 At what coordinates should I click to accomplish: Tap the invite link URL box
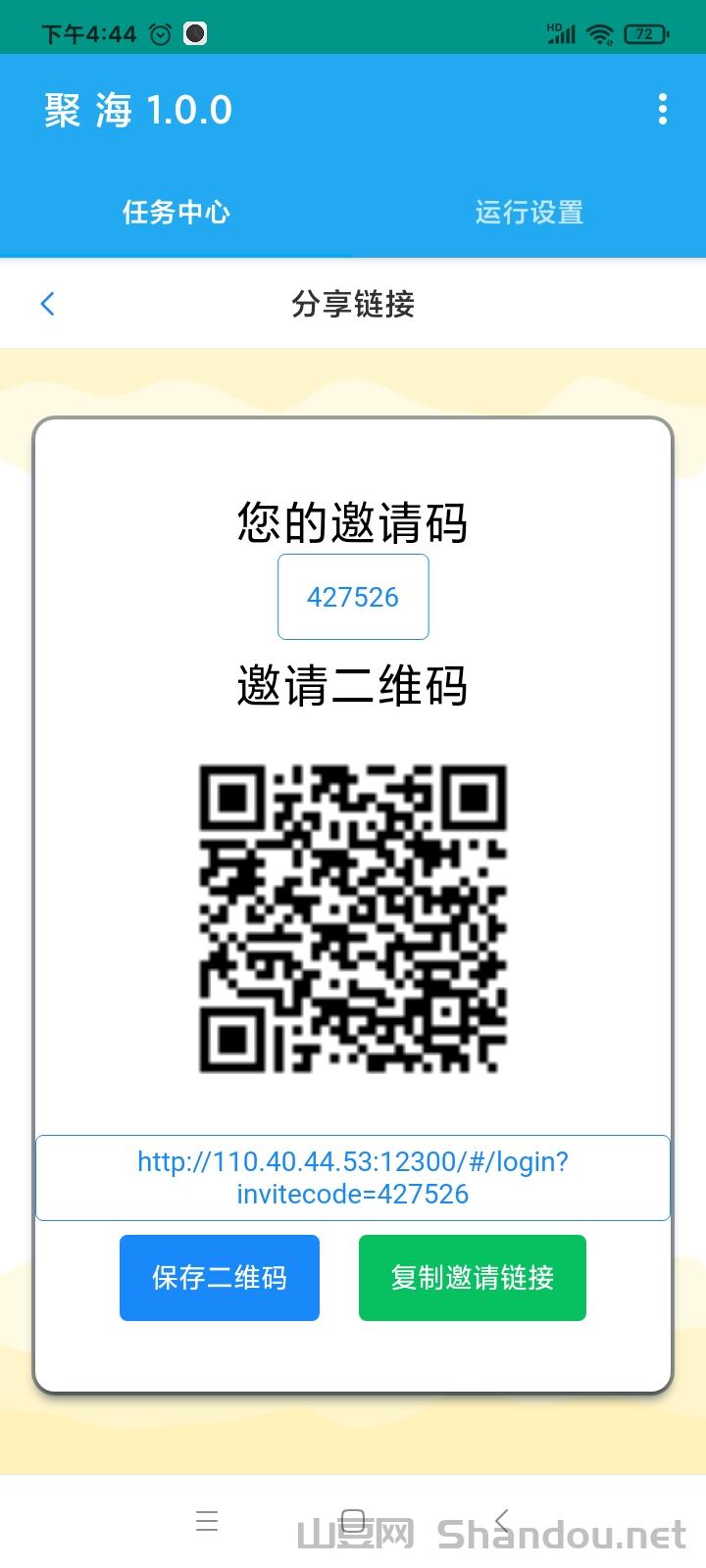tap(353, 1178)
